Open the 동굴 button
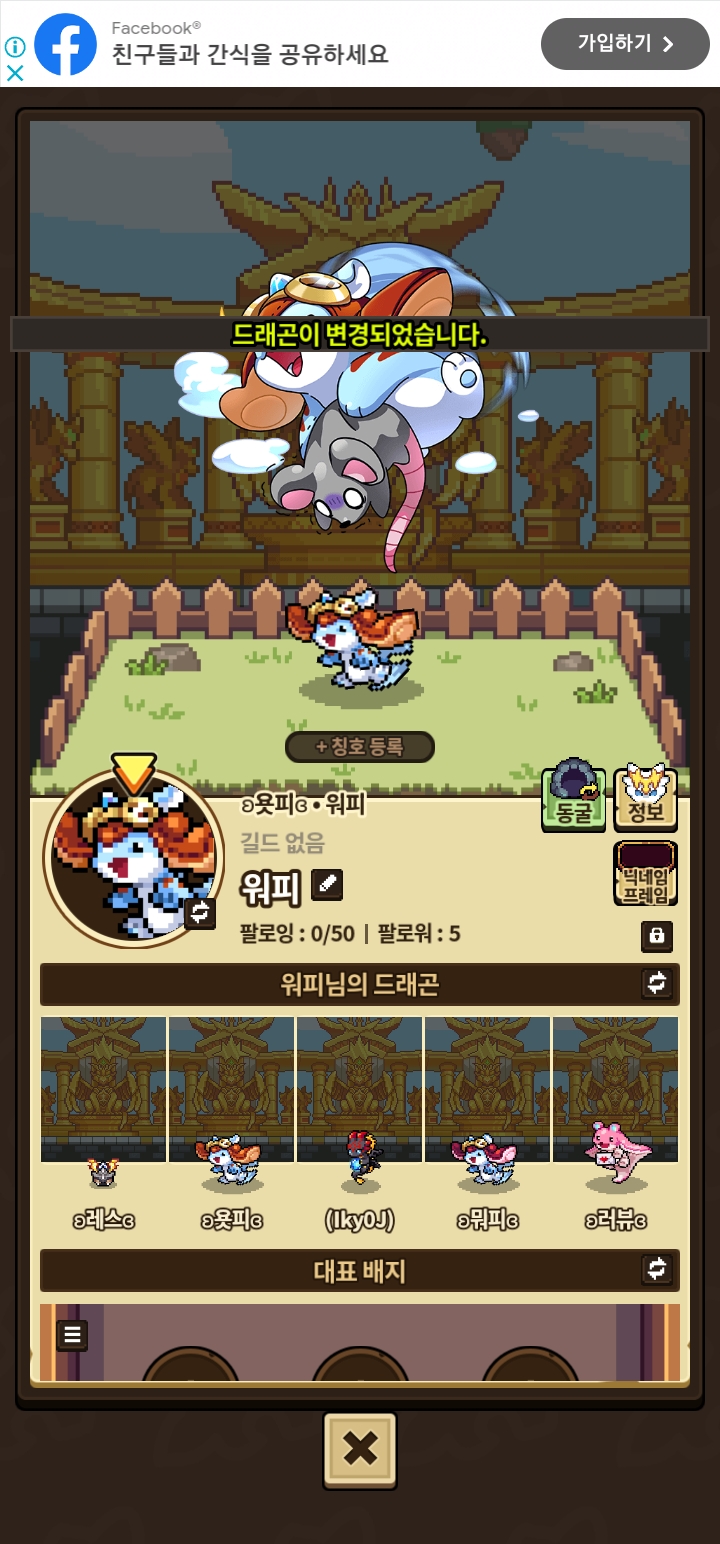Screen dimensions: 720x1544 click(574, 797)
